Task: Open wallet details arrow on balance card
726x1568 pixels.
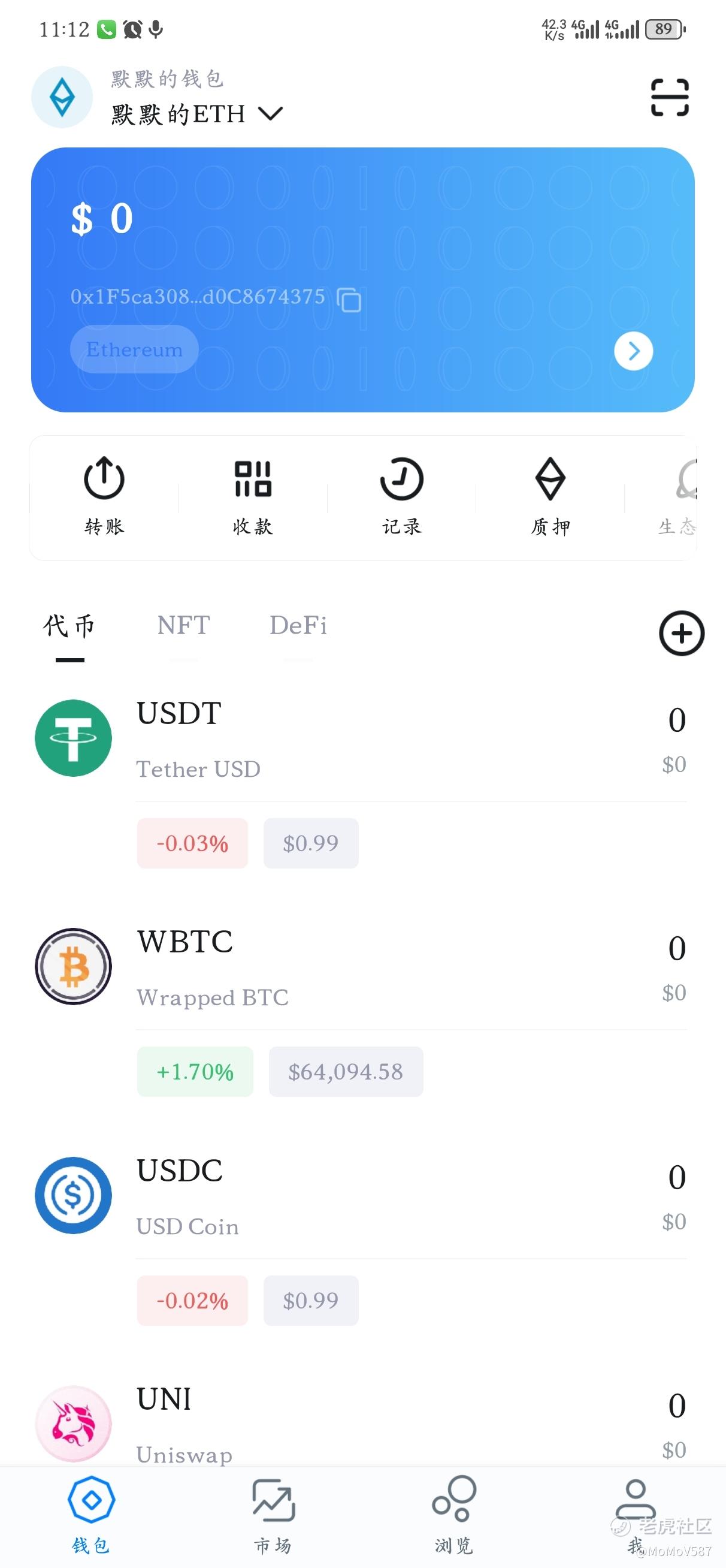Action: [634, 351]
